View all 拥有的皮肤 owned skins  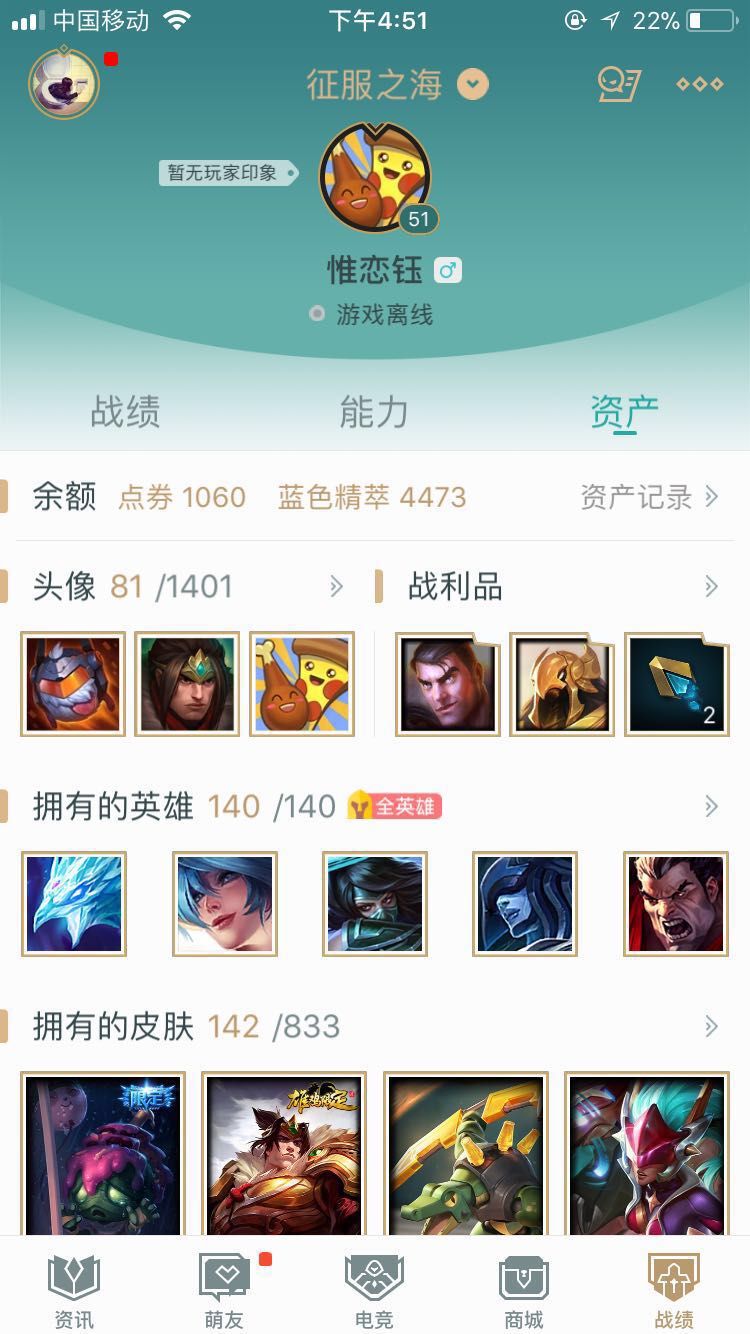711,1026
